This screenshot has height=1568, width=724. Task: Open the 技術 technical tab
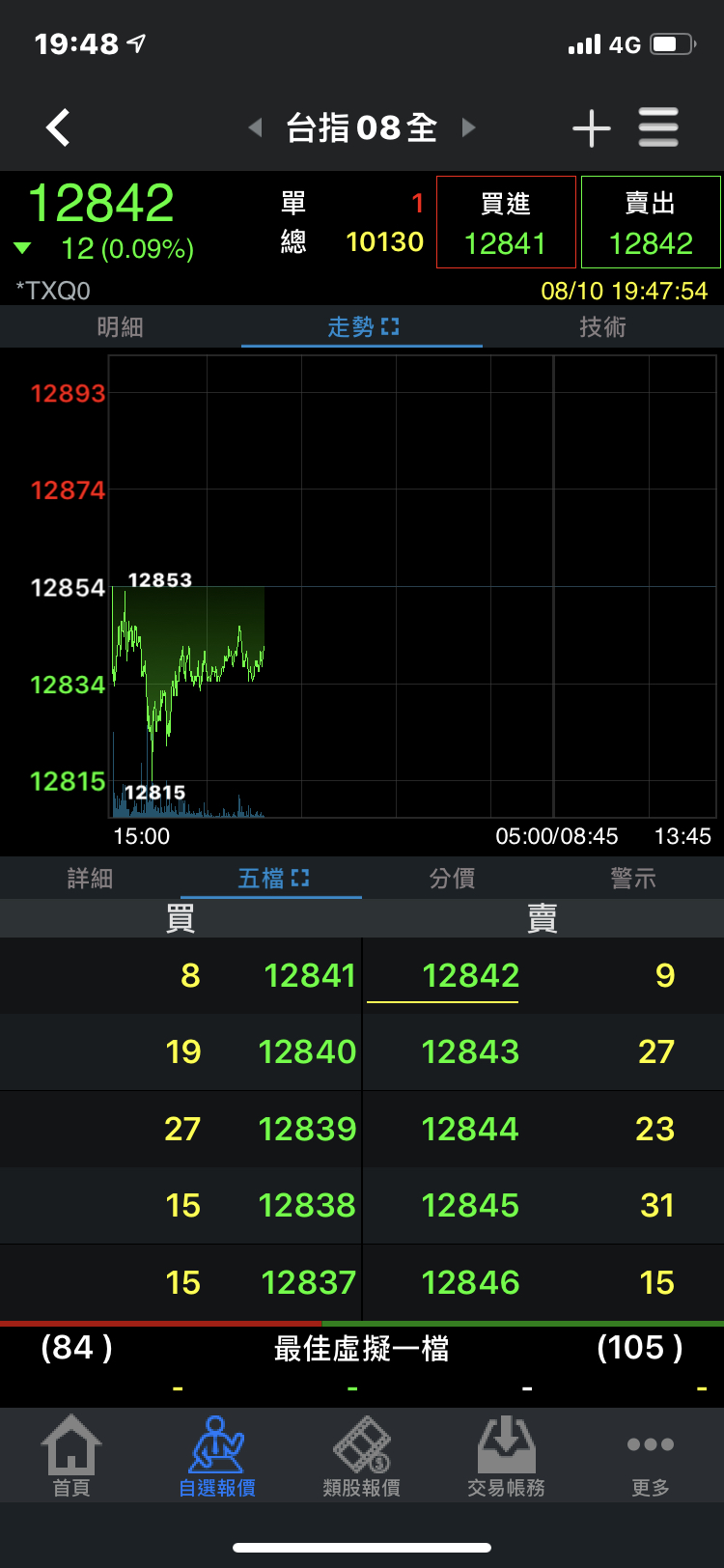coord(602,327)
